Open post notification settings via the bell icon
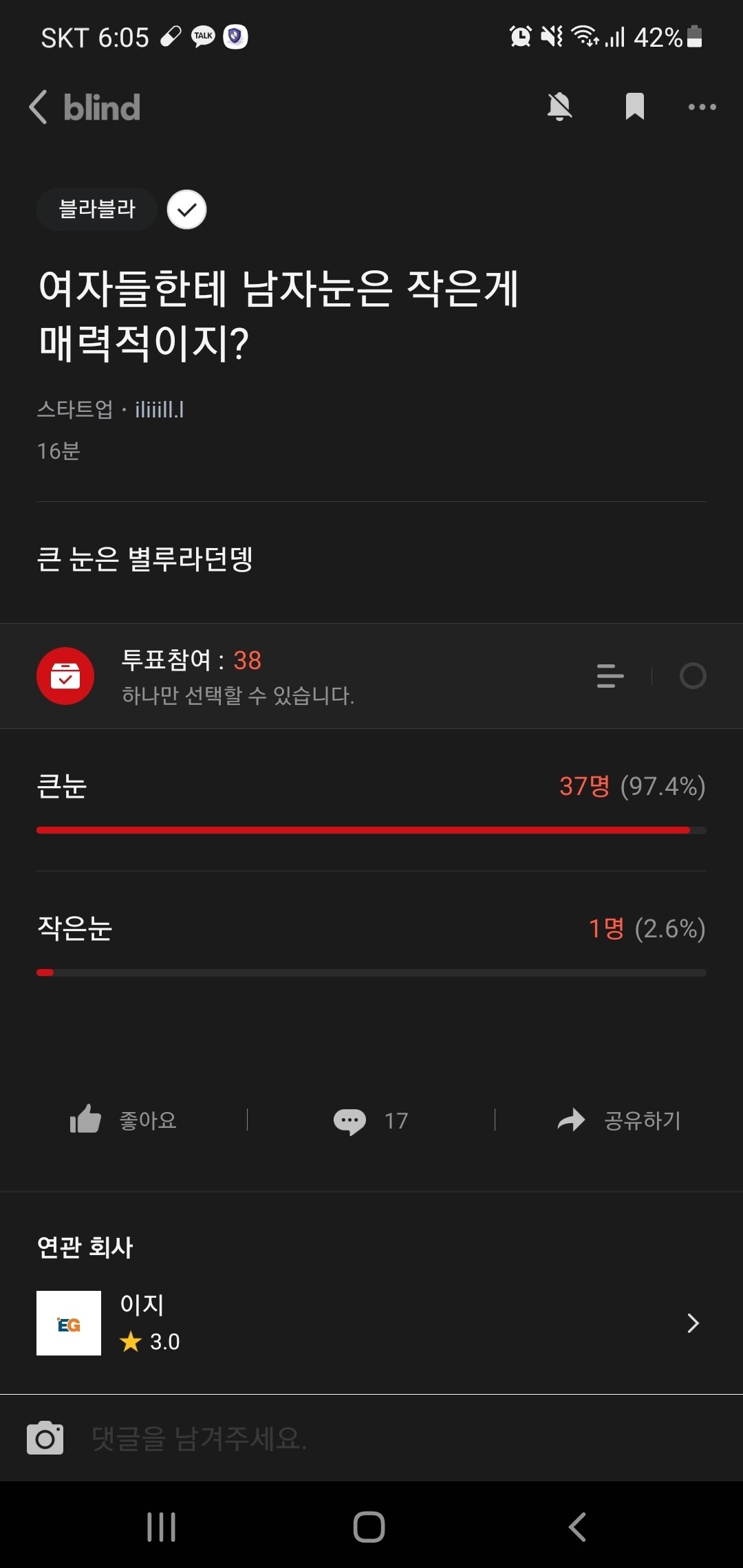 pos(560,107)
